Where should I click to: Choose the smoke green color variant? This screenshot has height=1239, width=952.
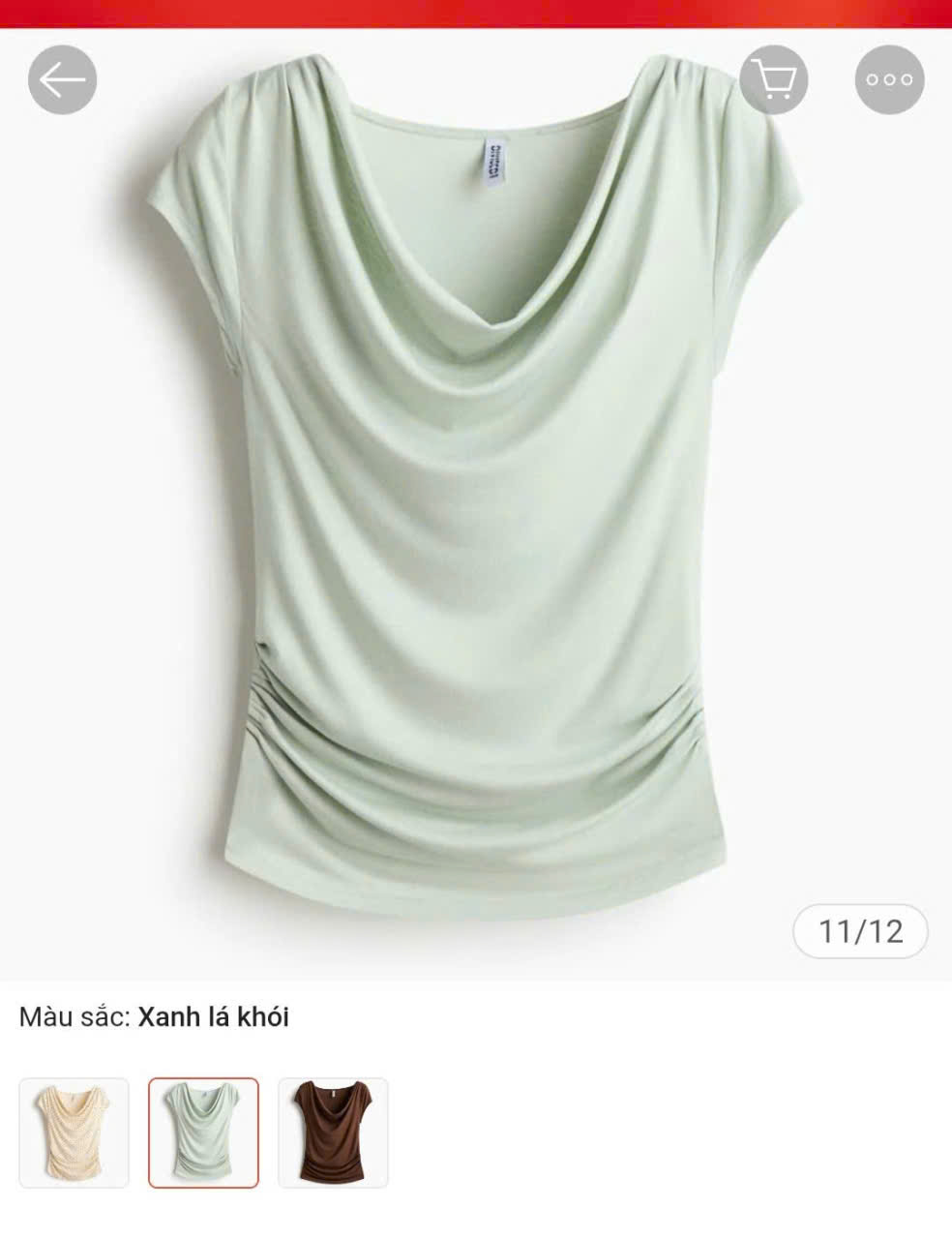click(x=203, y=1133)
